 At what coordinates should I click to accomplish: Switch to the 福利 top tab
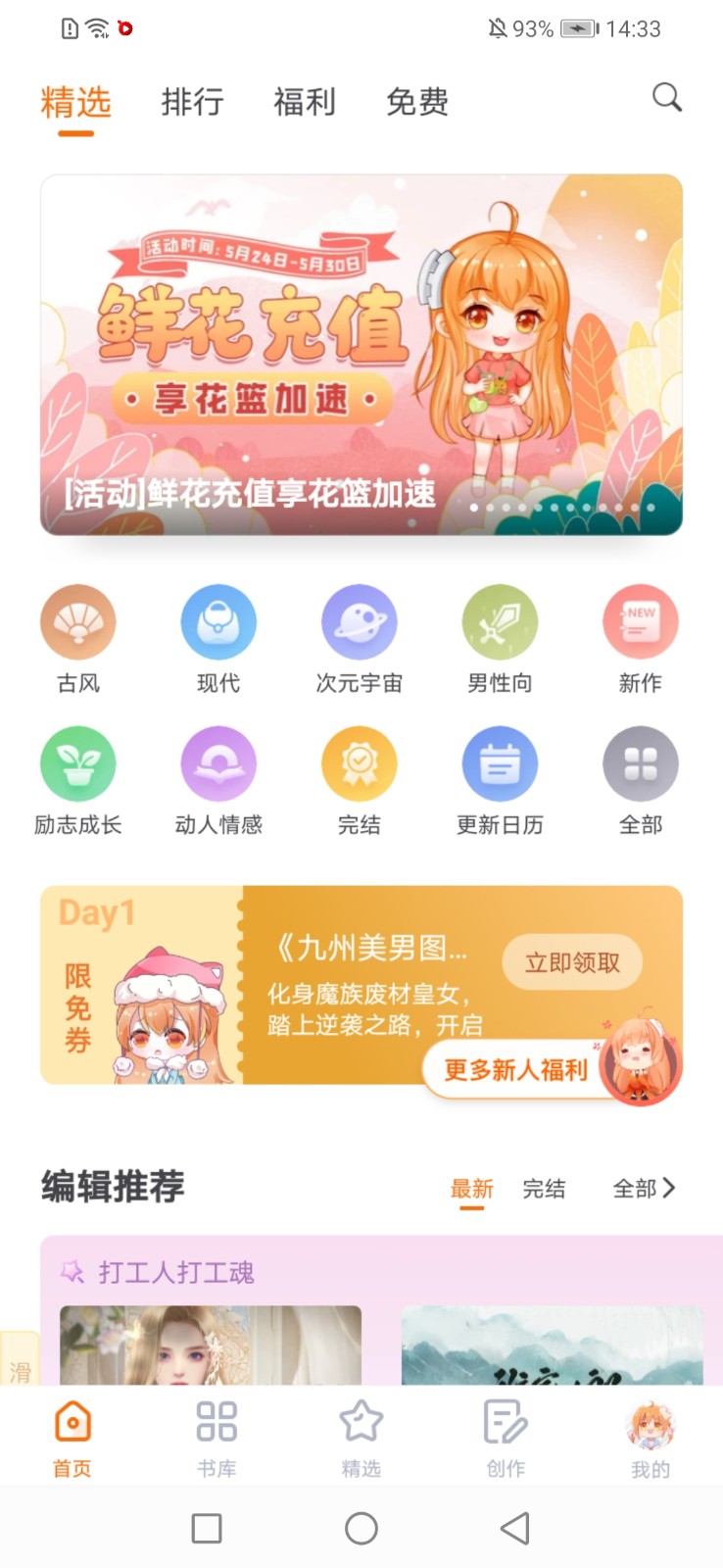point(305,102)
